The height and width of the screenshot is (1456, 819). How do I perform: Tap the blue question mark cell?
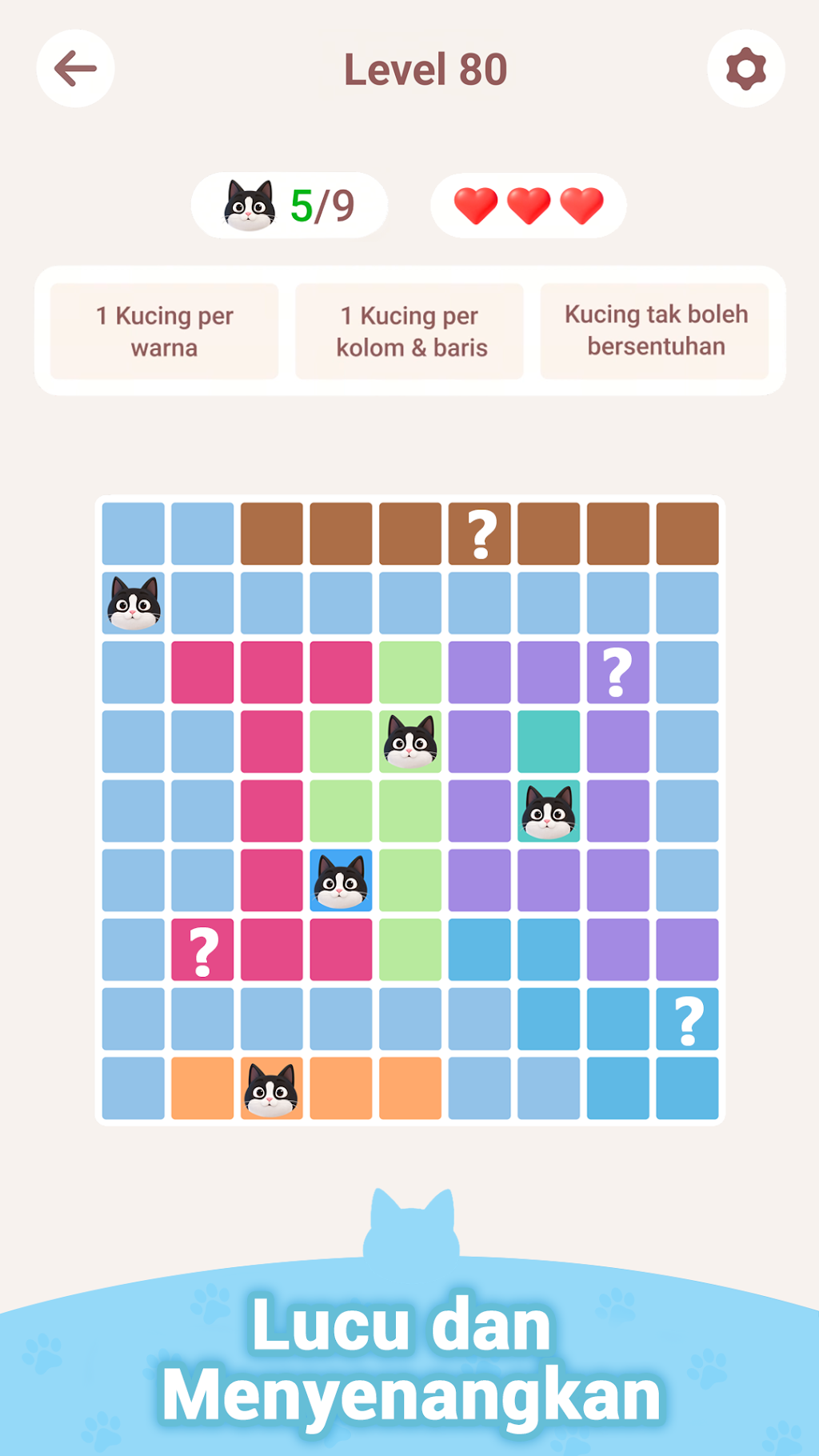click(x=687, y=1019)
